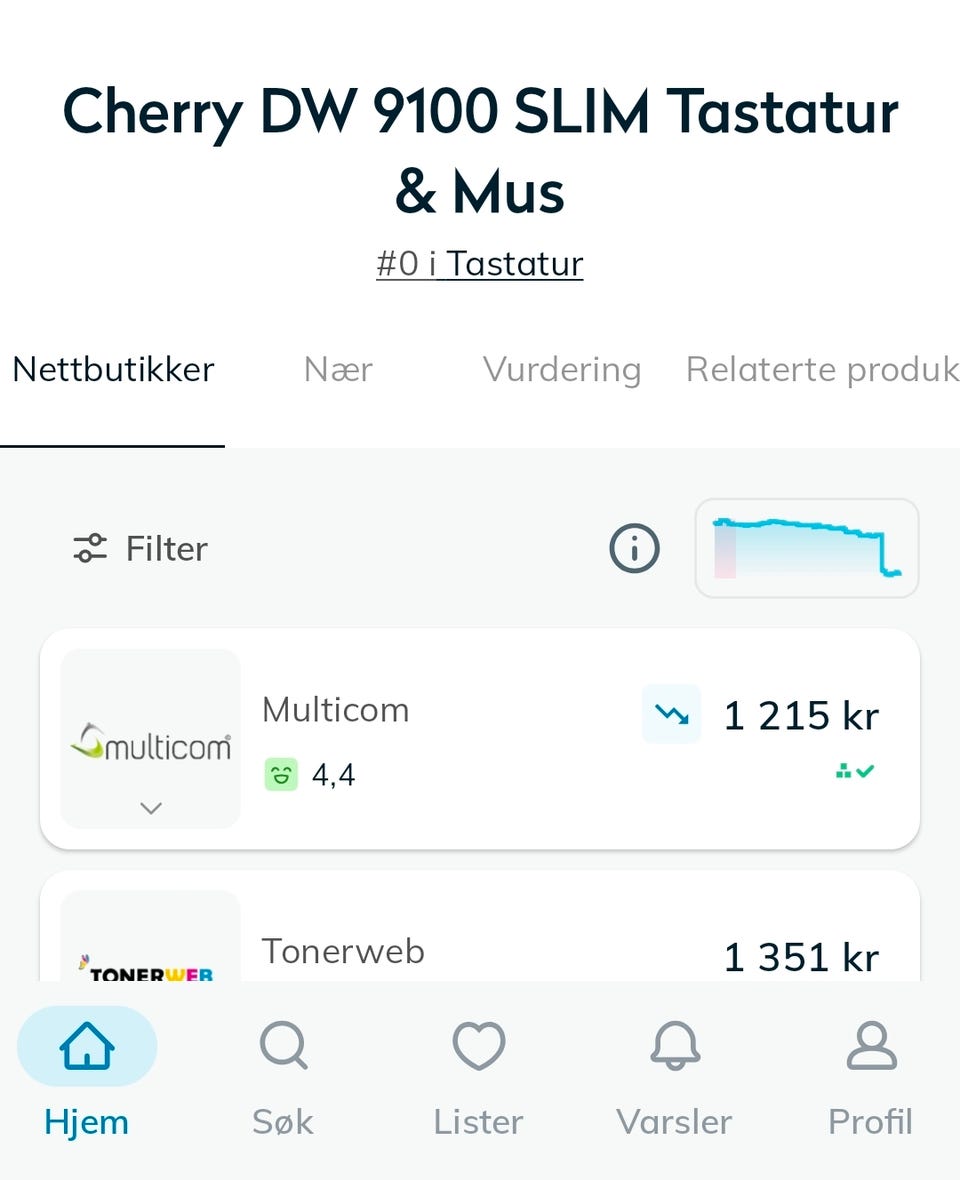Go to the Hjem tab
Screen dimensions: 960x1180
click(87, 1078)
